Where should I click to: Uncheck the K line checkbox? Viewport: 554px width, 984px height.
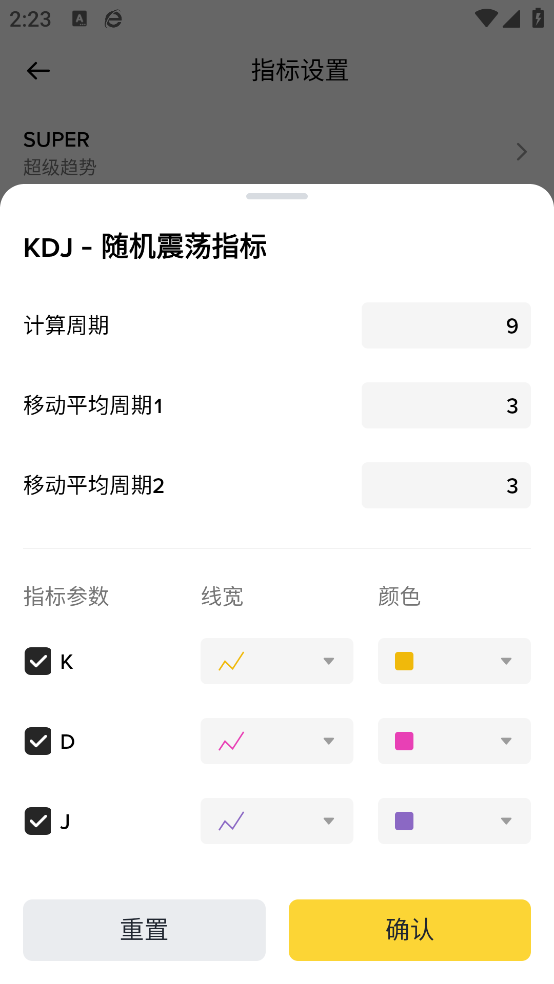coord(38,661)
